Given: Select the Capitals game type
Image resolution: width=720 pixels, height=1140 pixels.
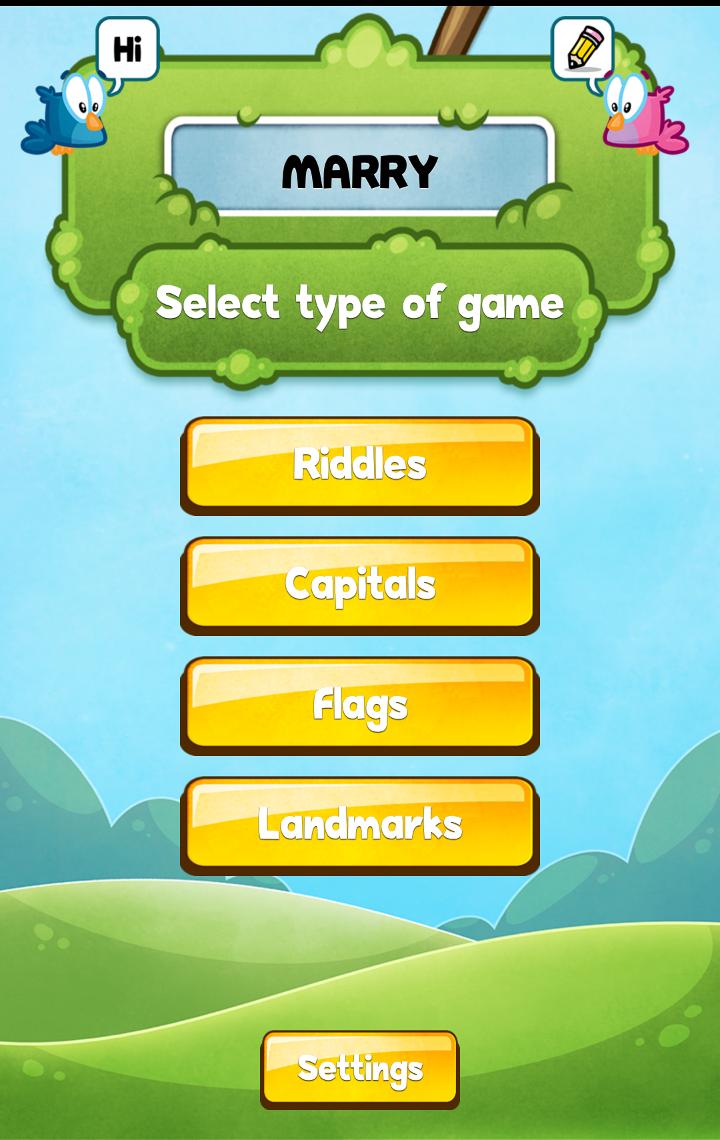Looking at the screenshot, I should click(x=360, y=584).
